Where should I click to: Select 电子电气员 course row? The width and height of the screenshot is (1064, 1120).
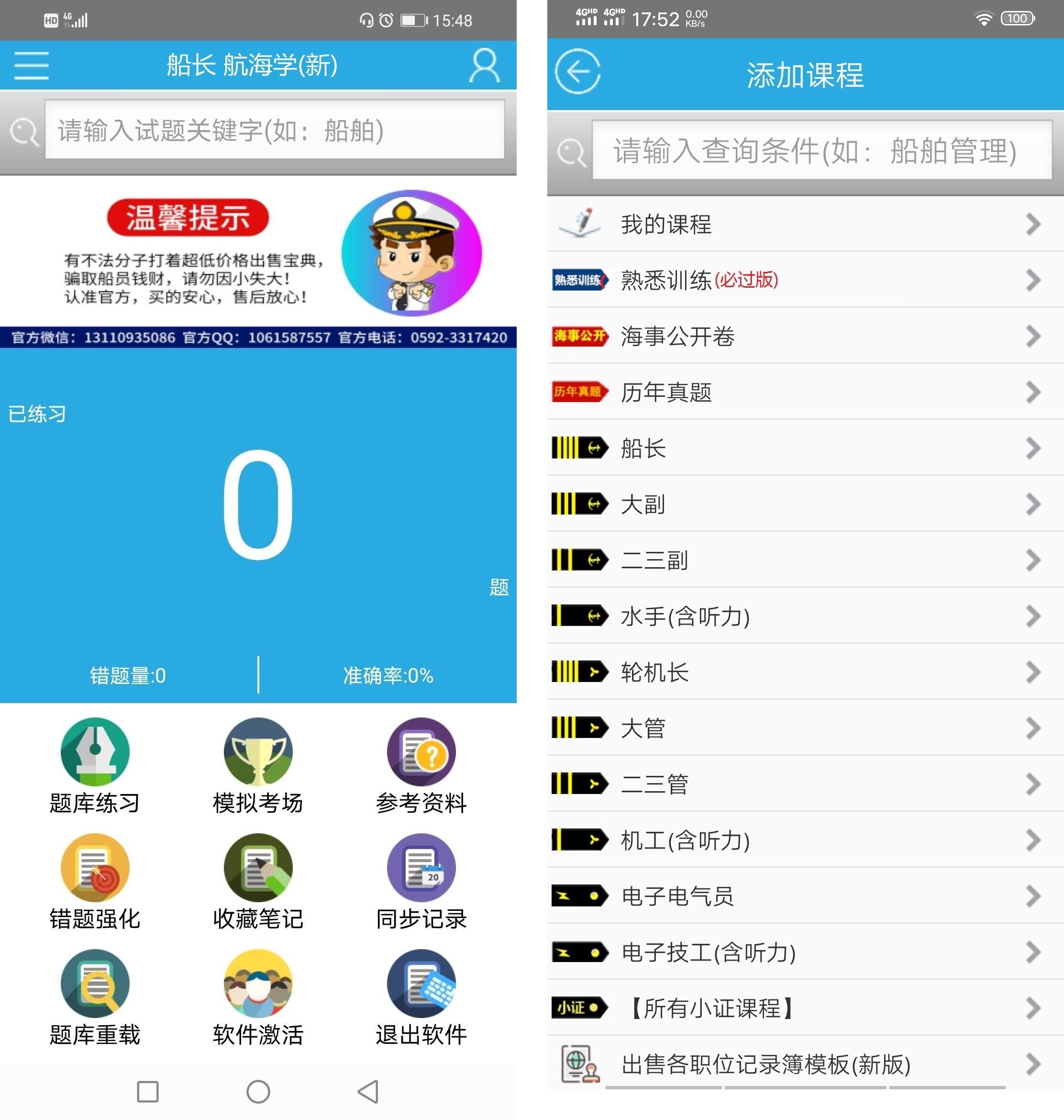pos(804,896)
